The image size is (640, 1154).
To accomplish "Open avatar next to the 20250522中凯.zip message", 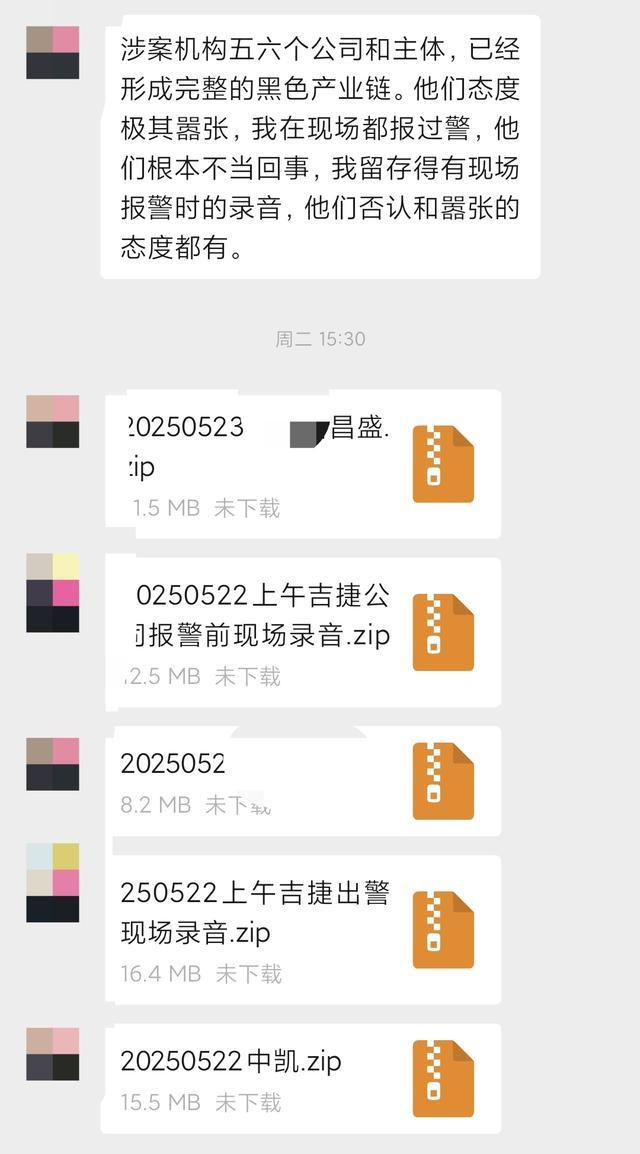I will click(52, 1054).
